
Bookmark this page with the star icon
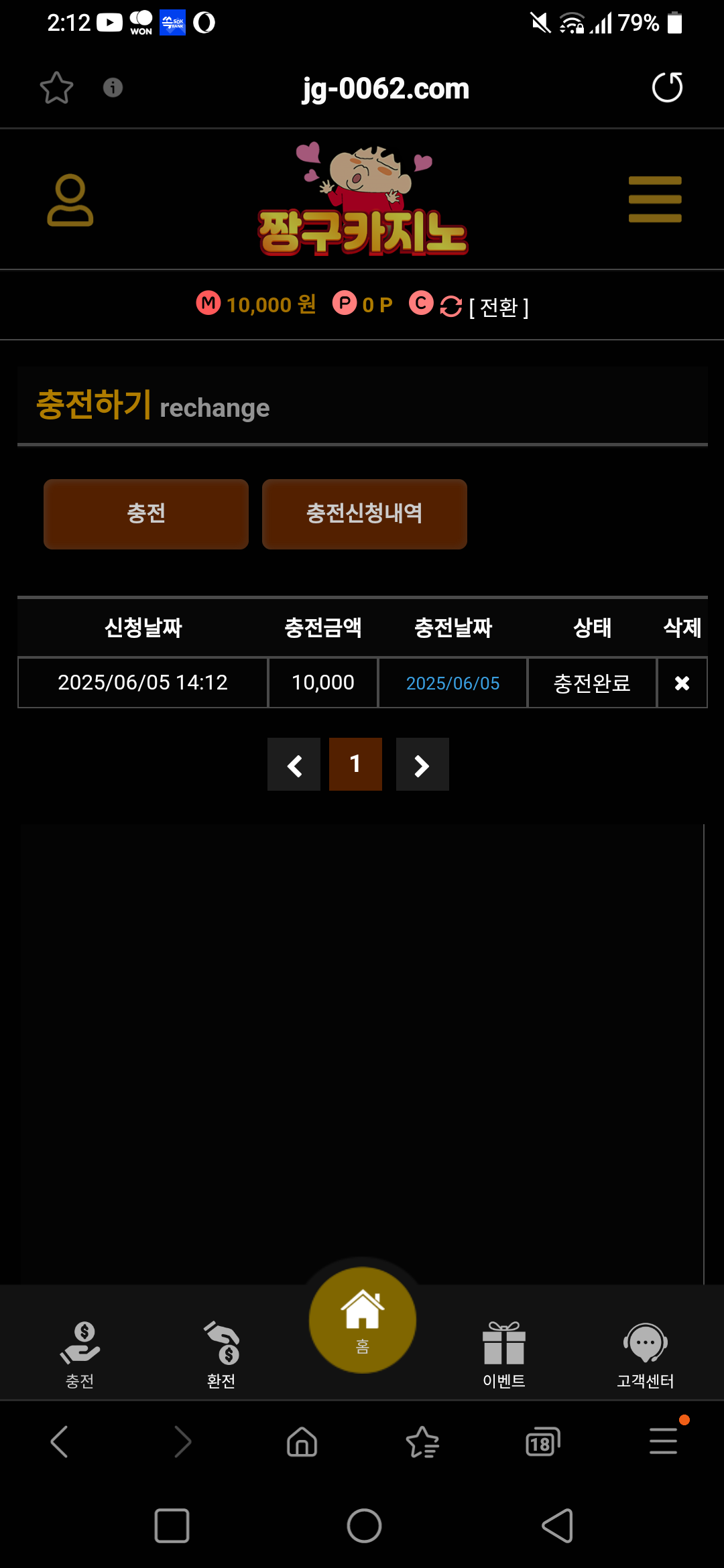56,88
